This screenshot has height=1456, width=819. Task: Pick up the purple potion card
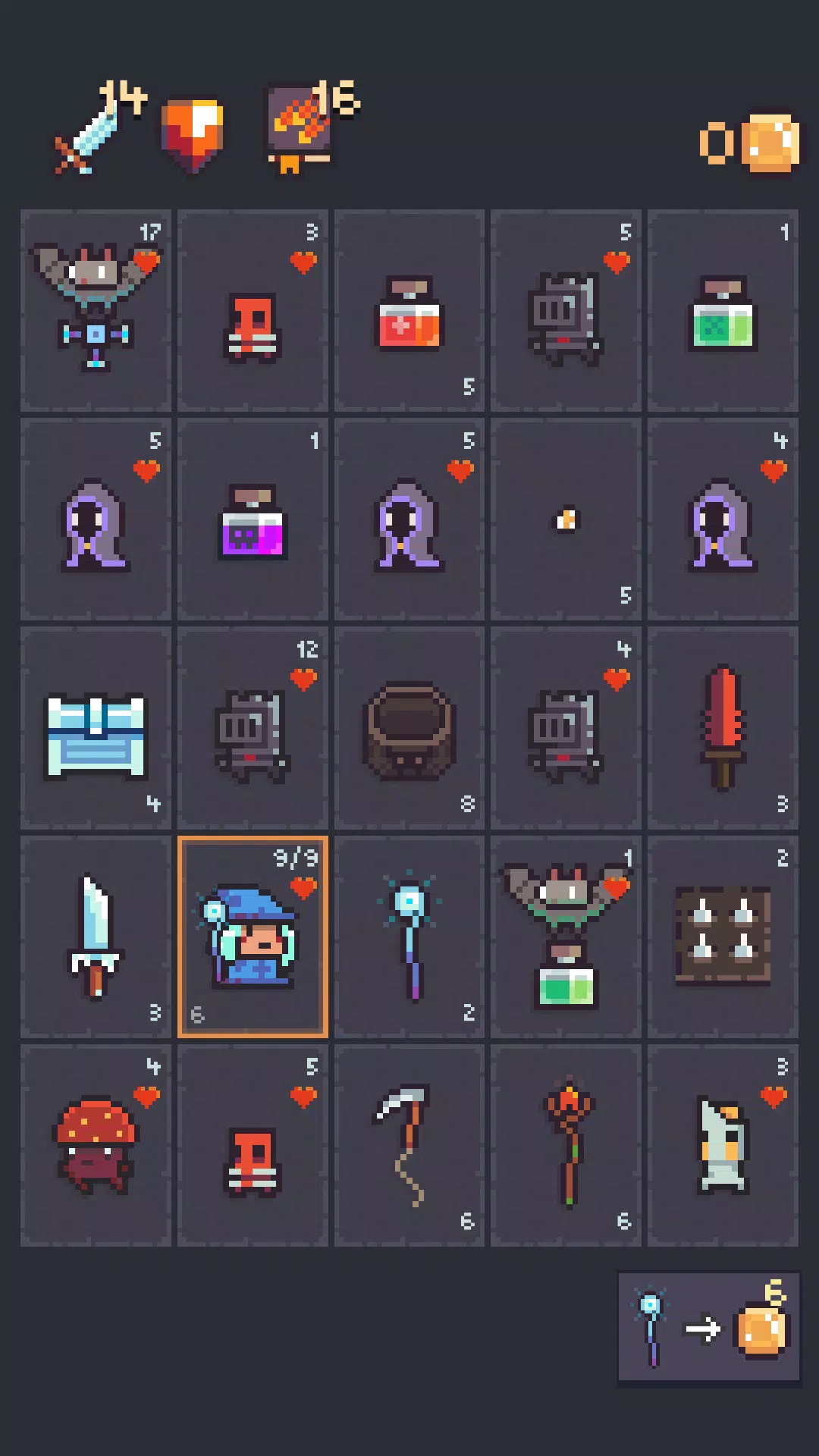click(x=253, y=519)
